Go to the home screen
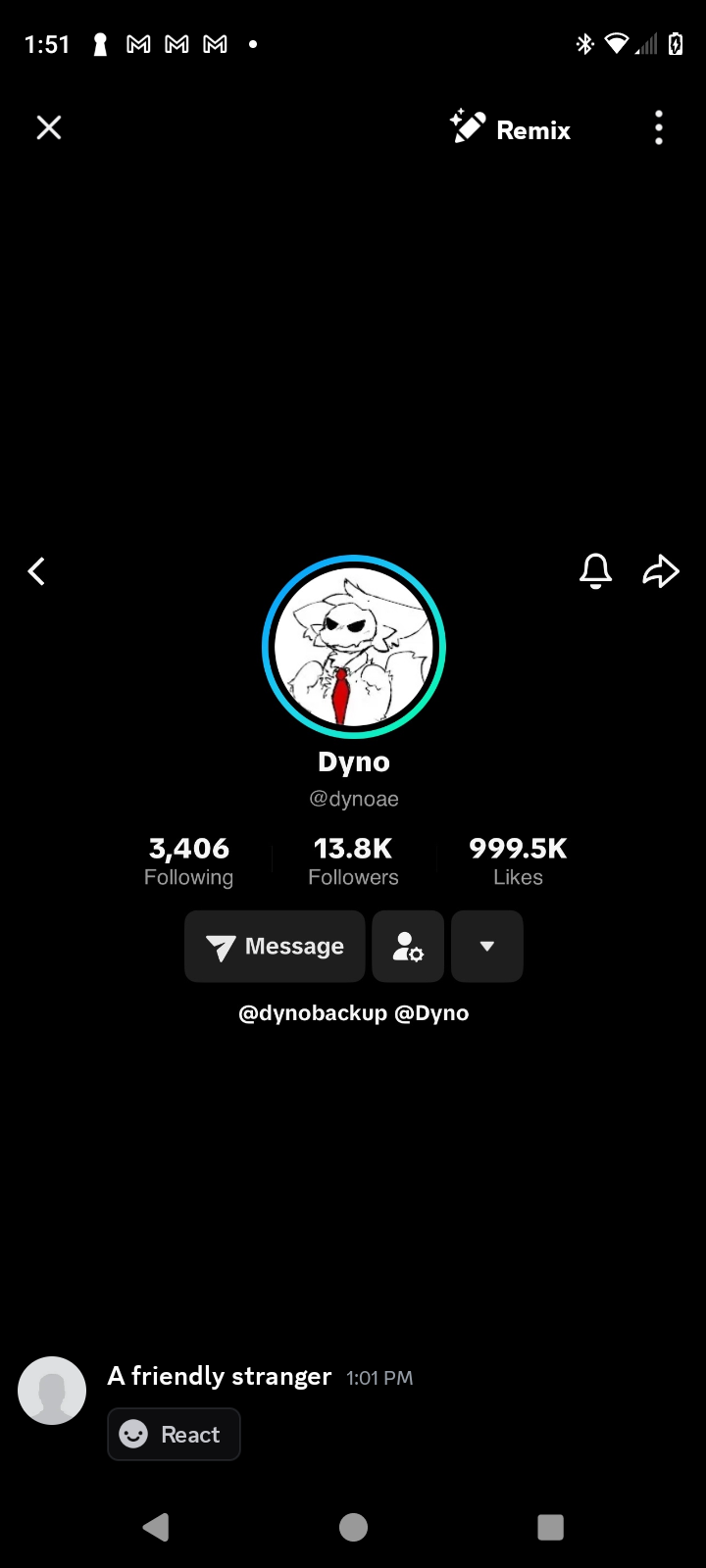Viewport: 706px width, 1568px height. [353, 1526]
